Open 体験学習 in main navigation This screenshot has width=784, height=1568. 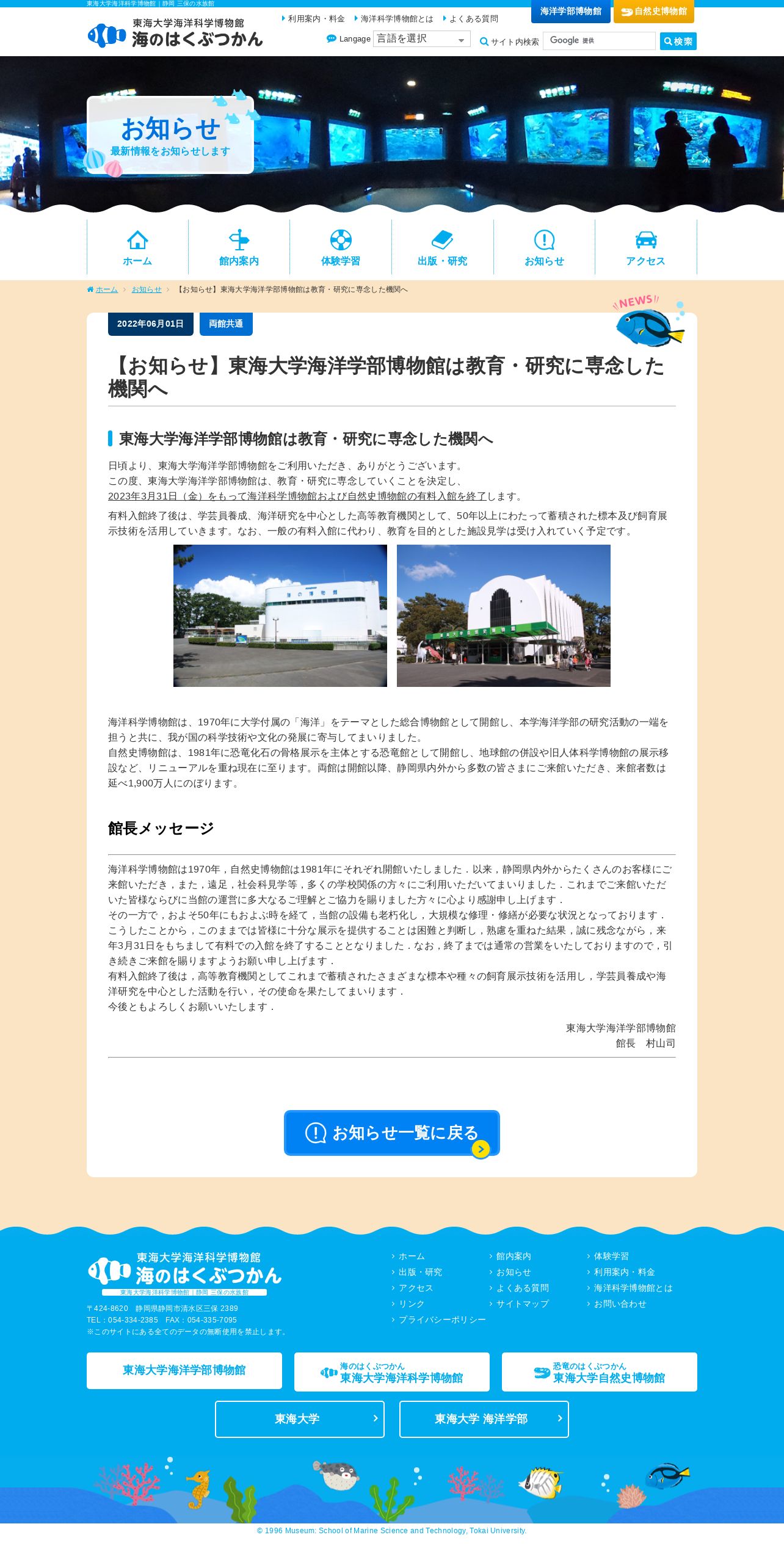[x=341, y=248]
